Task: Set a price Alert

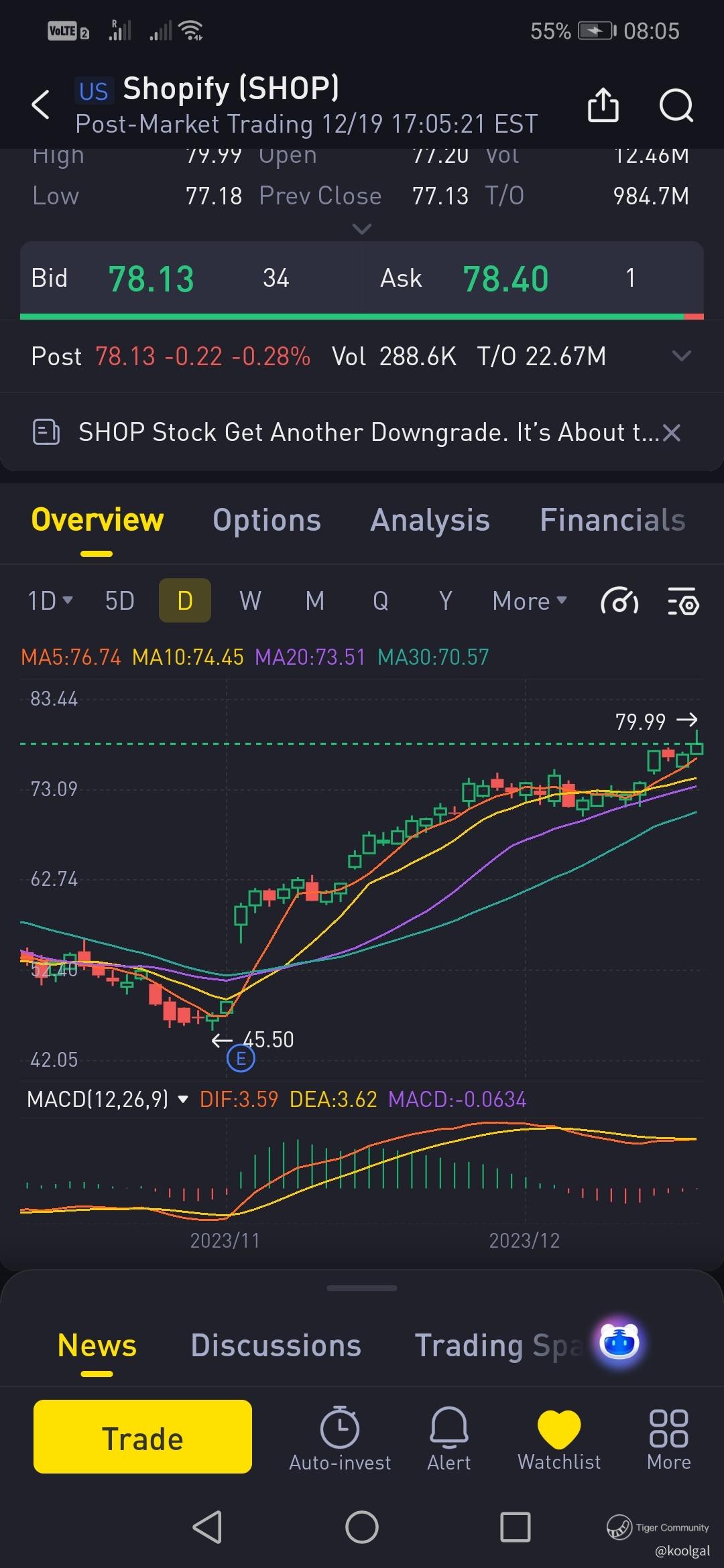Action: coord(448,1438)
